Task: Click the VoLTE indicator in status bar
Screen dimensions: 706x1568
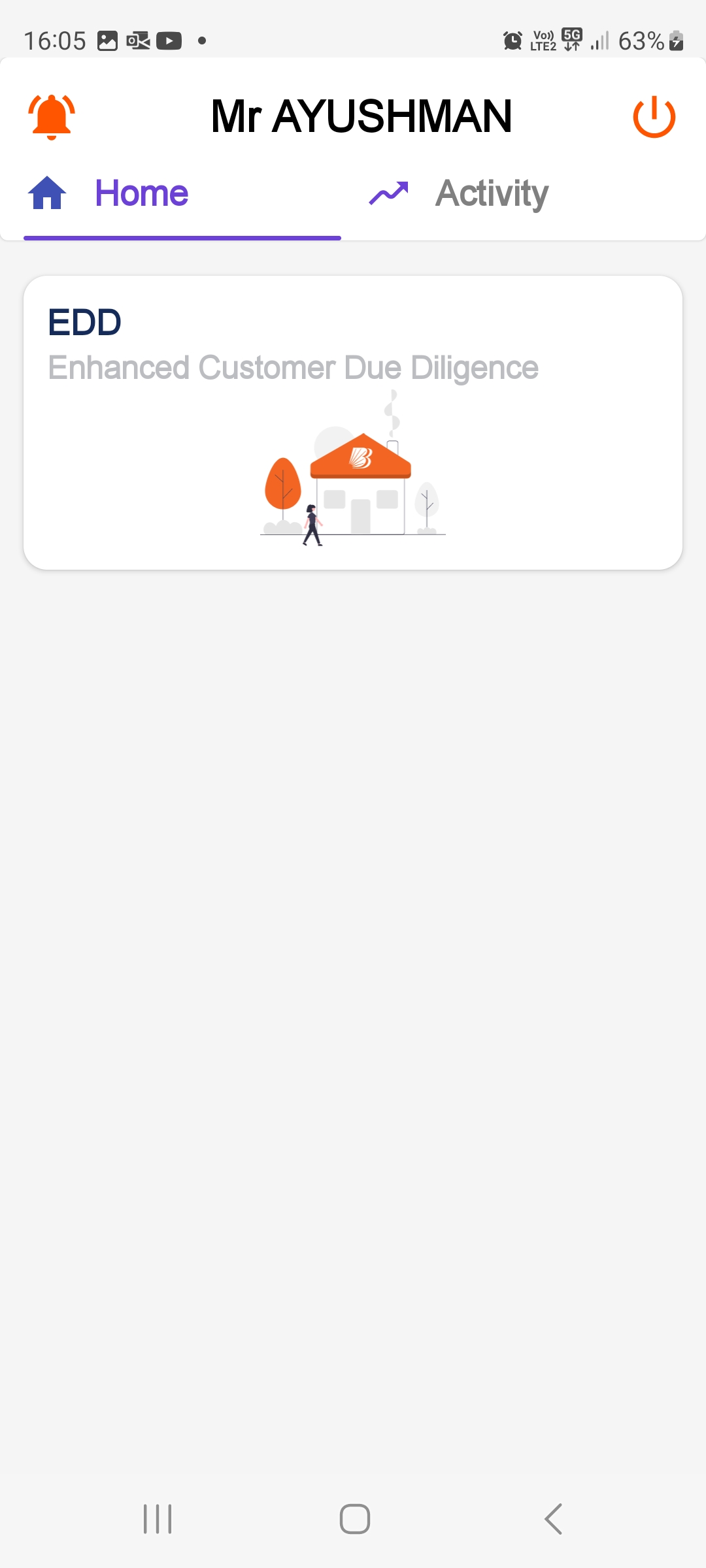Action: pos(543,41)
